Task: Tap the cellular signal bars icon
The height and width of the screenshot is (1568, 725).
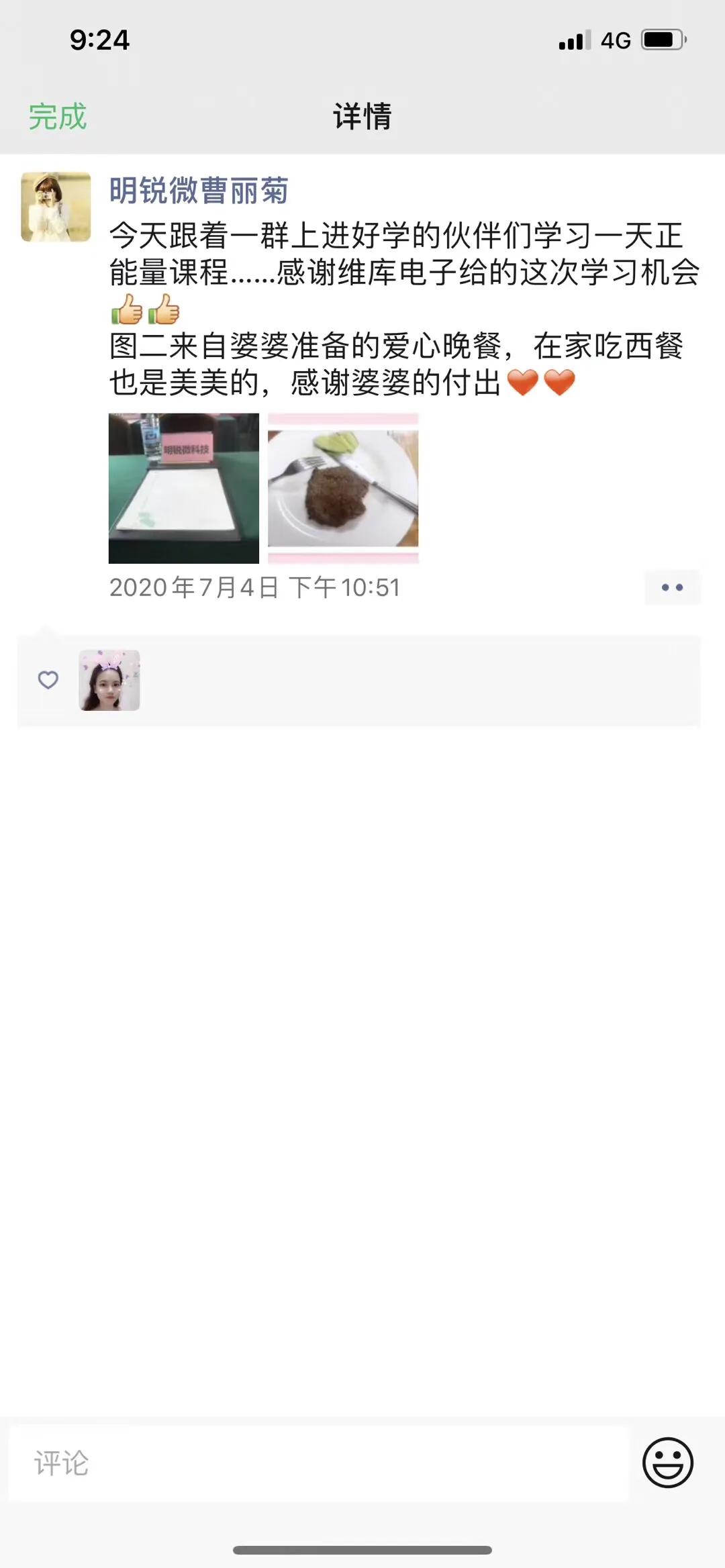Action: click(x=571, y=40)
